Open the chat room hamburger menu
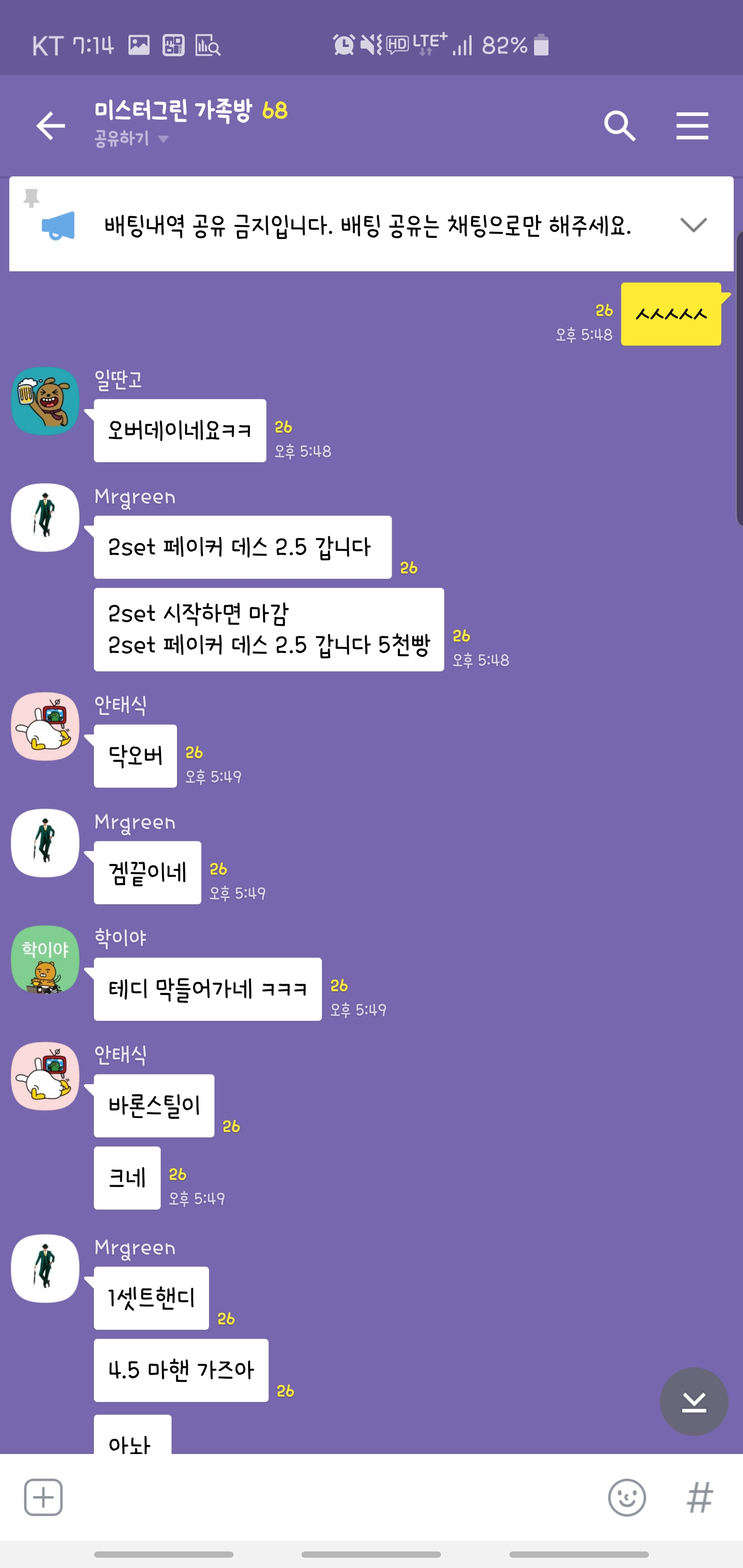The image size is (743, 1568). (692, 126)
